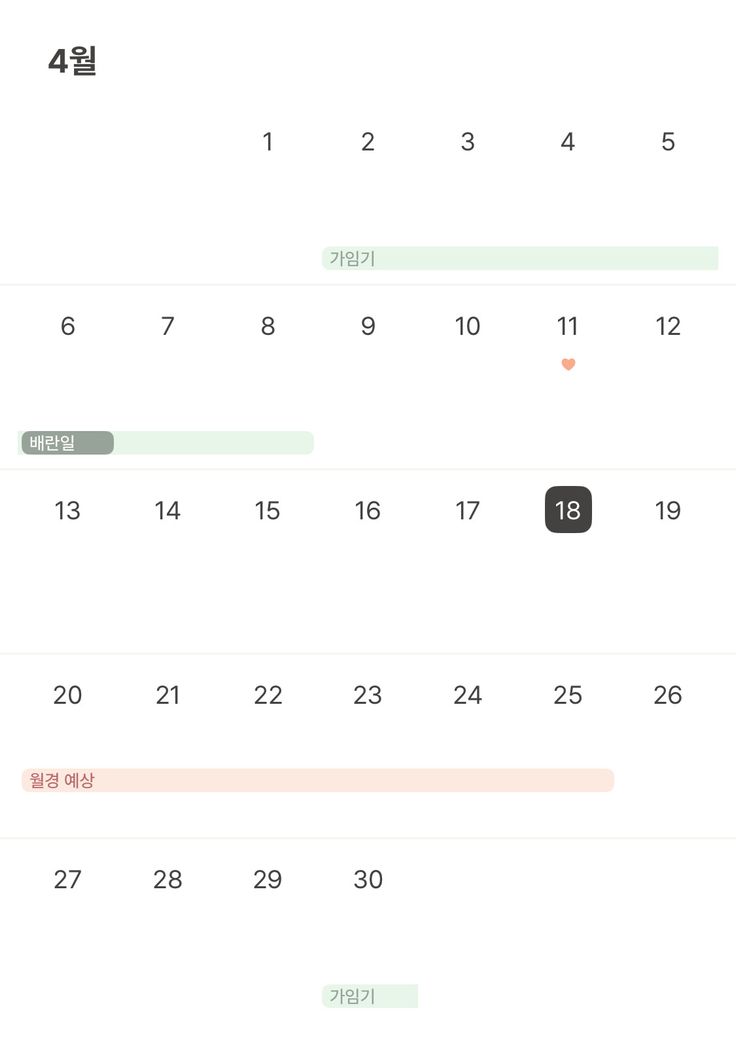Select April 30 in the calendar
This screenshot has width=736, height=1040.
368,880
